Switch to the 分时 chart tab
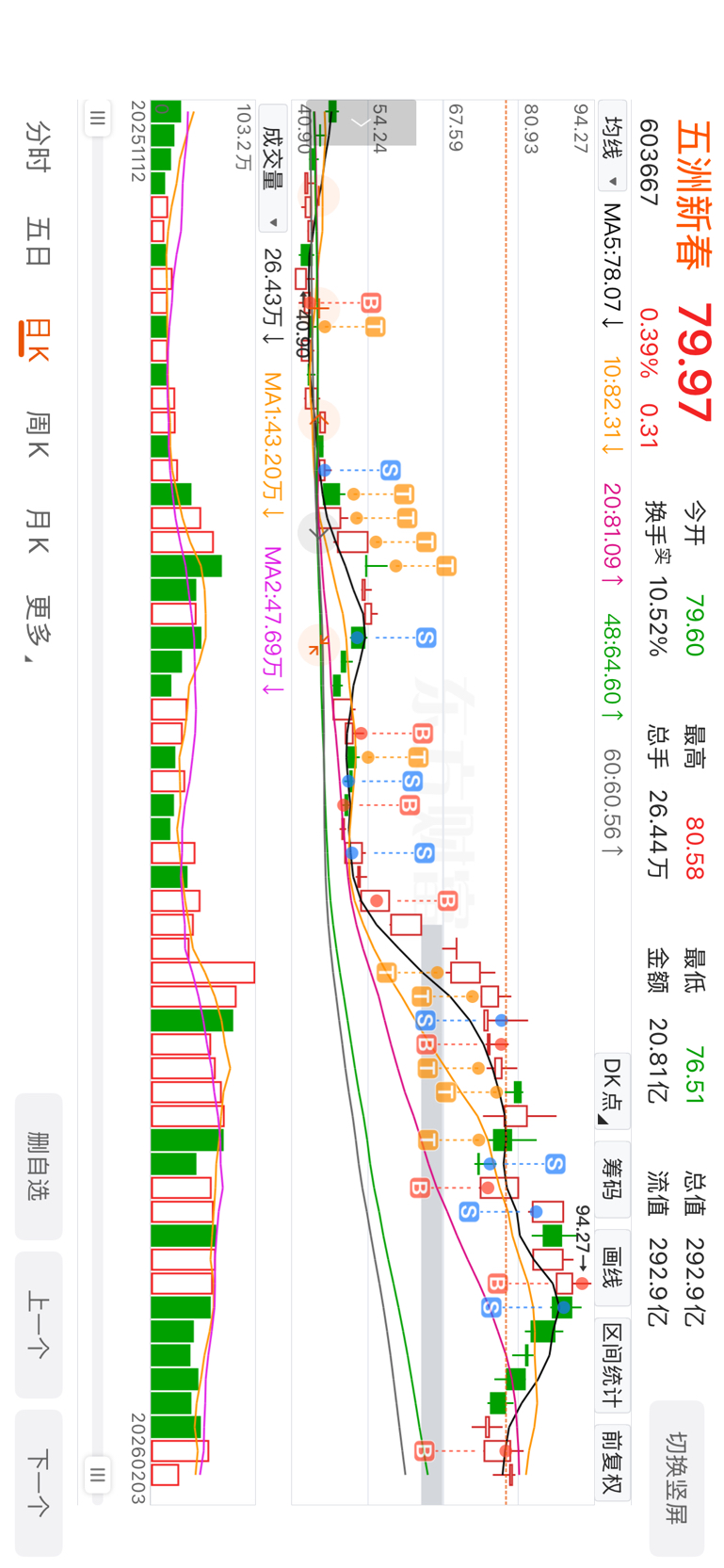Image resolution: width=724 pixels, height=1568 pixels. (38, 144)
